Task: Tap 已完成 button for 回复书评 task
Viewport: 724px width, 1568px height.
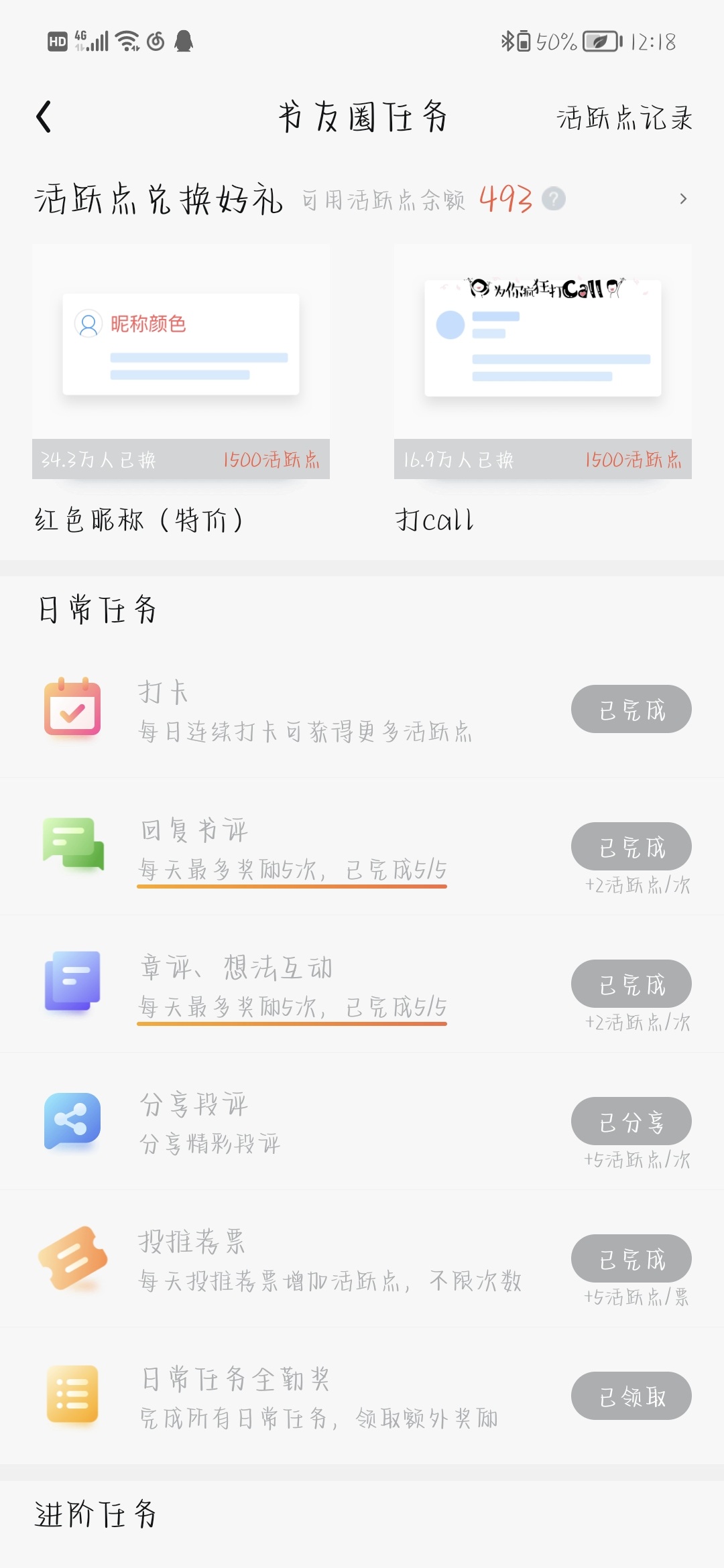Action: [x=631, y=846]
